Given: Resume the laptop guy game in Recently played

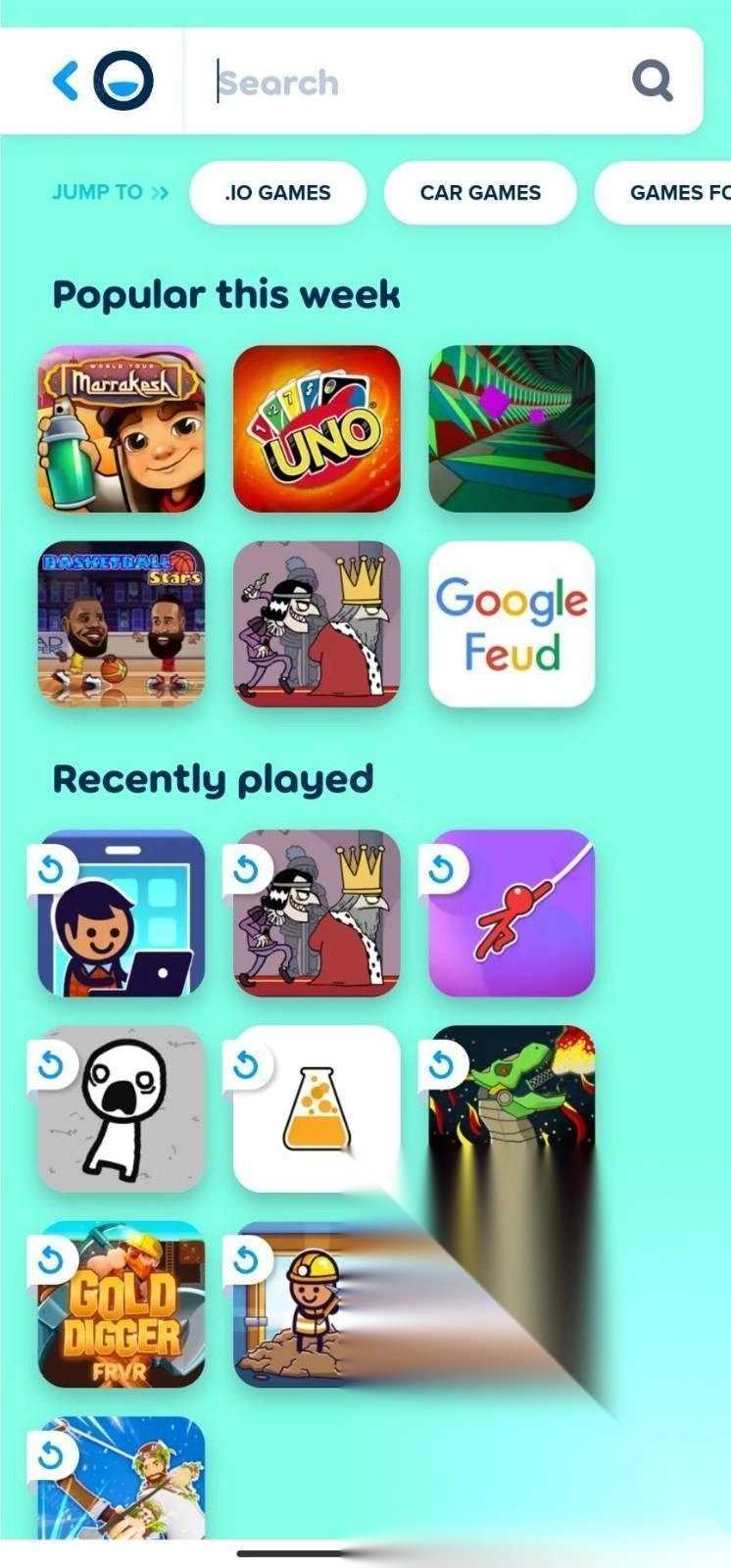Looking at the screenshot, I should 122,913.
